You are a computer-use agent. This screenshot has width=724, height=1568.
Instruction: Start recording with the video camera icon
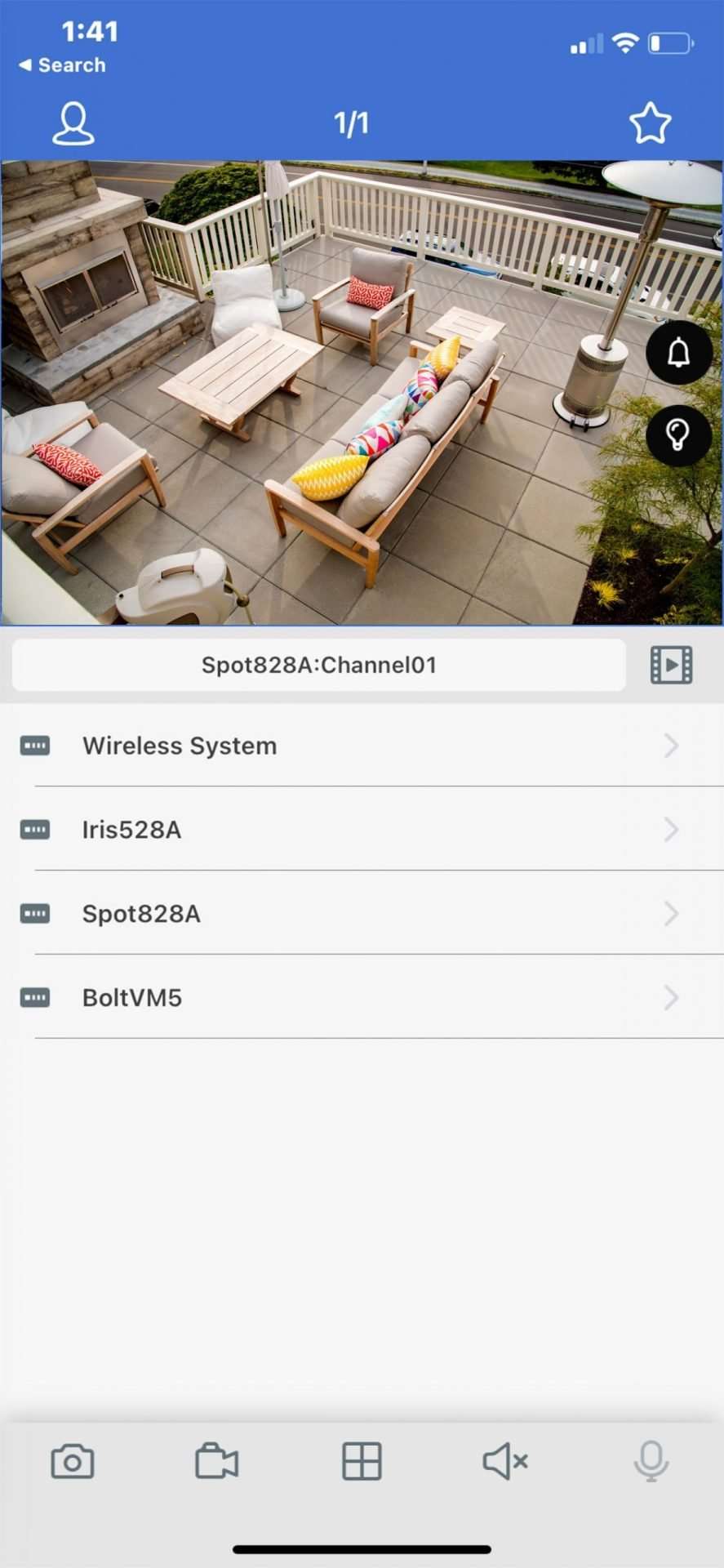[x=217, y=1461]
